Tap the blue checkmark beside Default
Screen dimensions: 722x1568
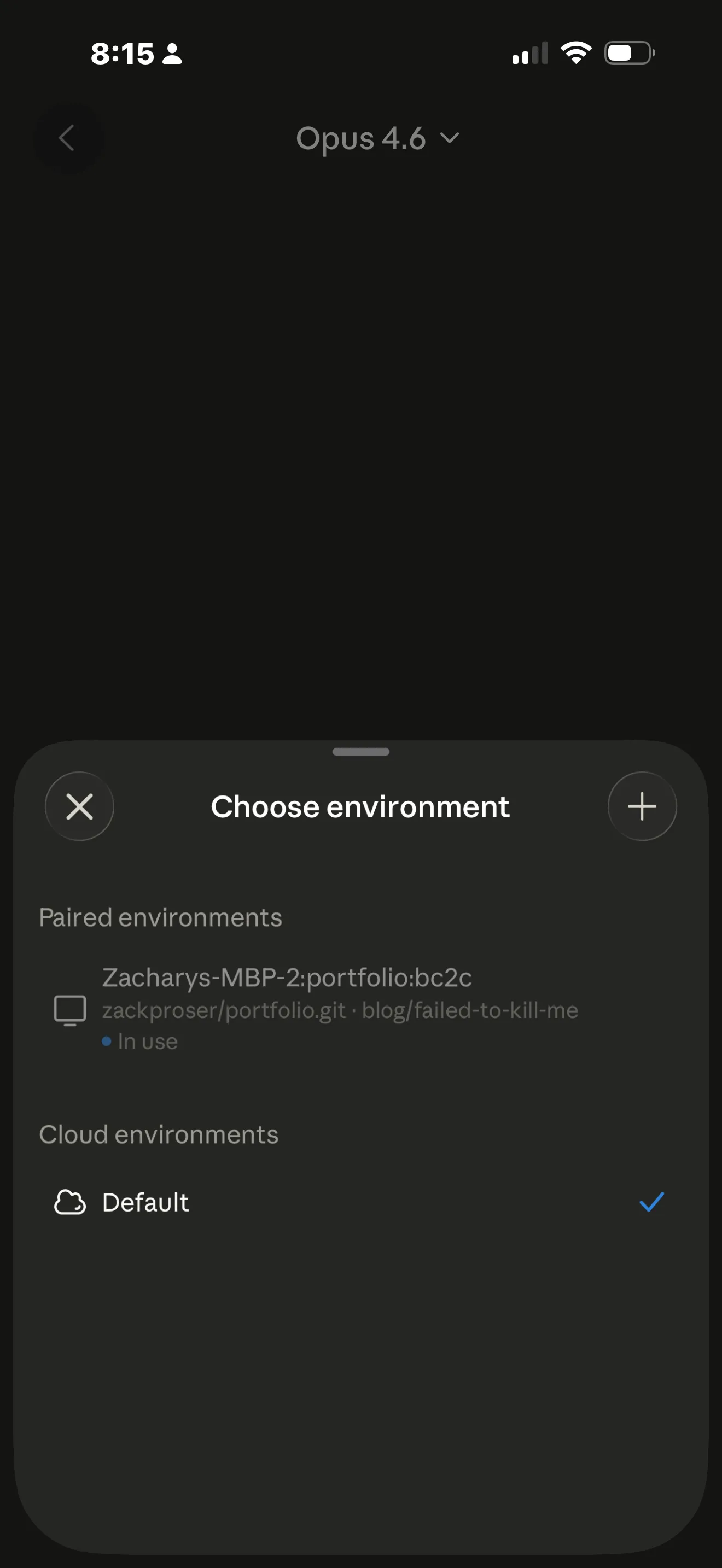(651, 1202)
